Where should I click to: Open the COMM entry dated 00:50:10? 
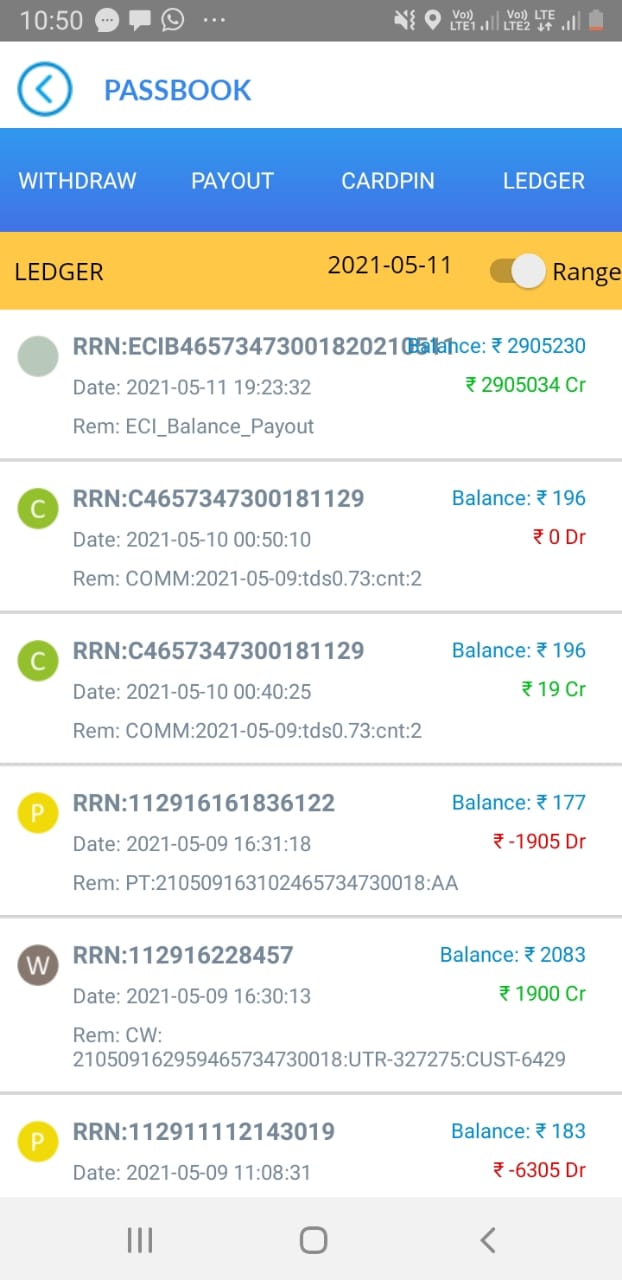(311, 537)
